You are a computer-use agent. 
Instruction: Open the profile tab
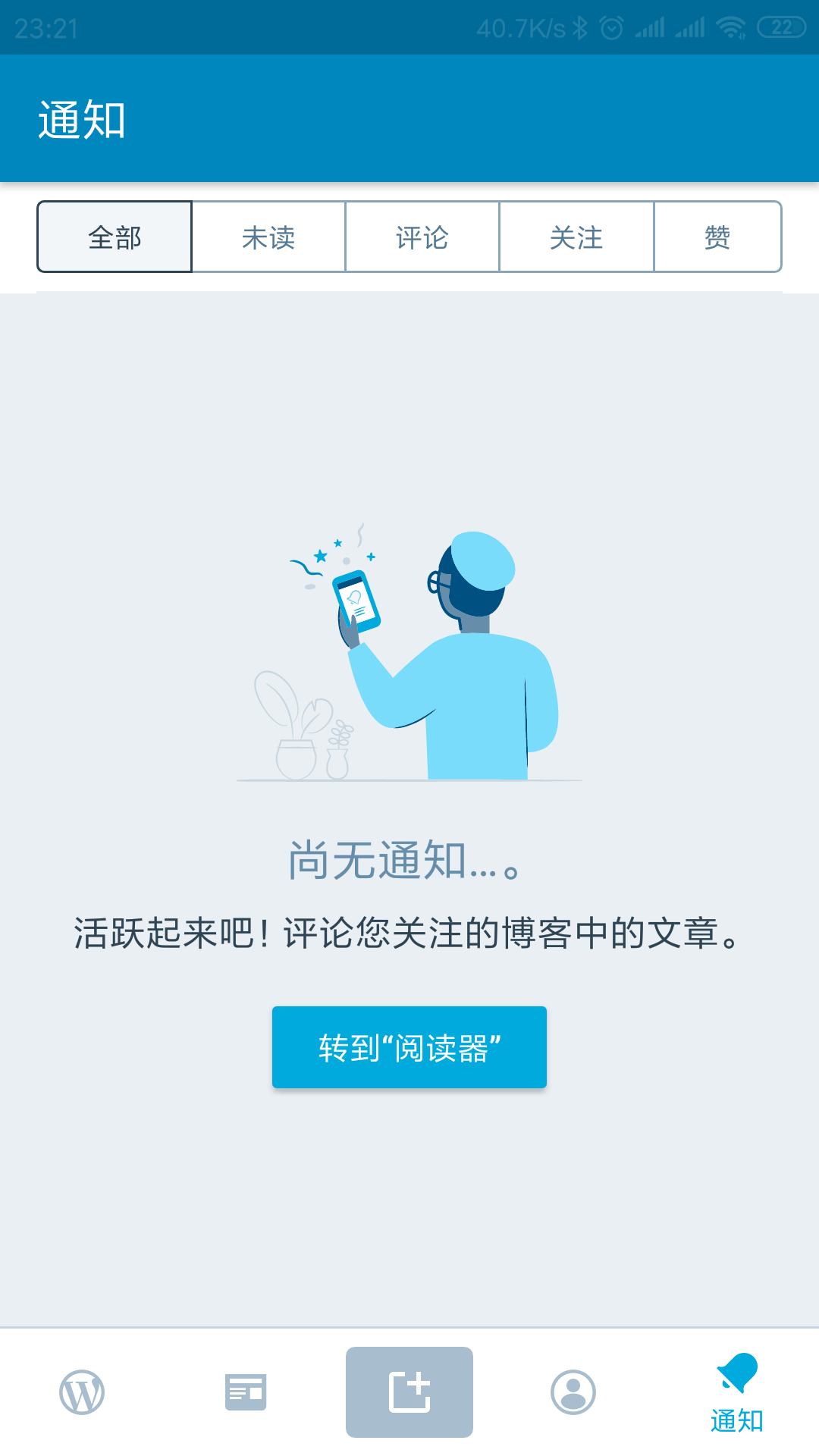point(573,1392)
